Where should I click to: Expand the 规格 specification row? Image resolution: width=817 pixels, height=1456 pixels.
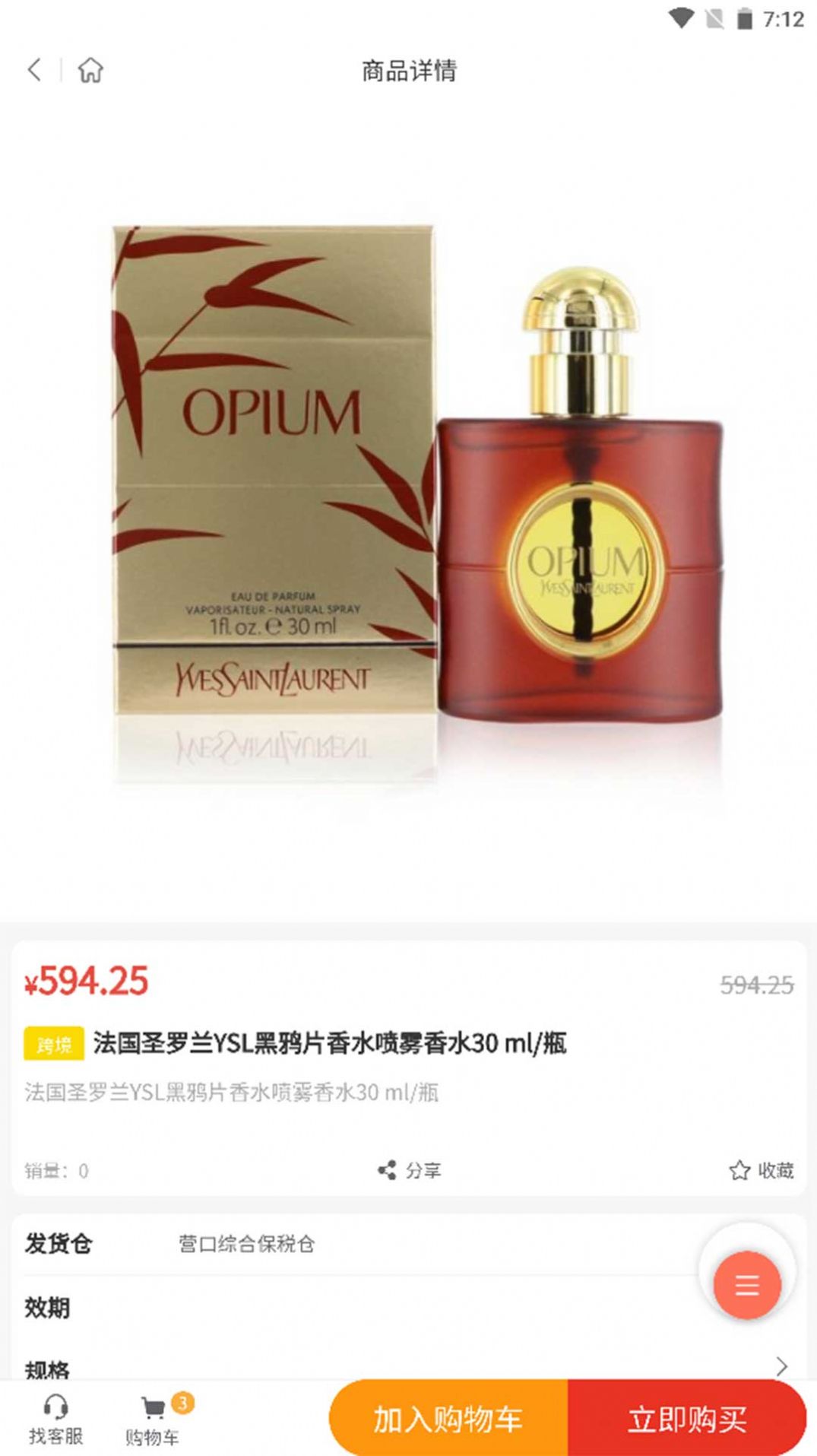tap(781, 1366)
